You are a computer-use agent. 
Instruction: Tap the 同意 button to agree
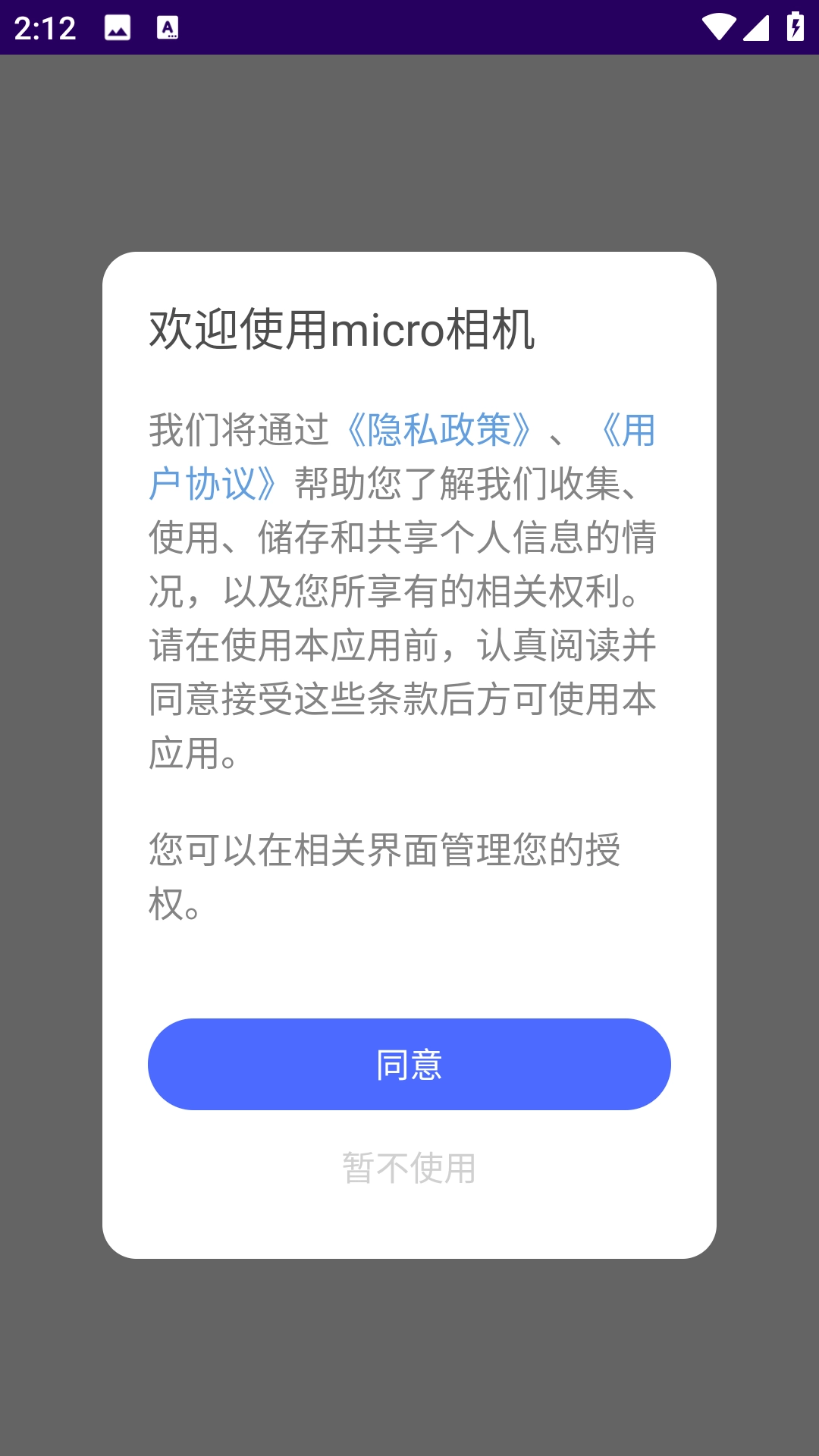pyautogui.click(x=409, y=1064)
